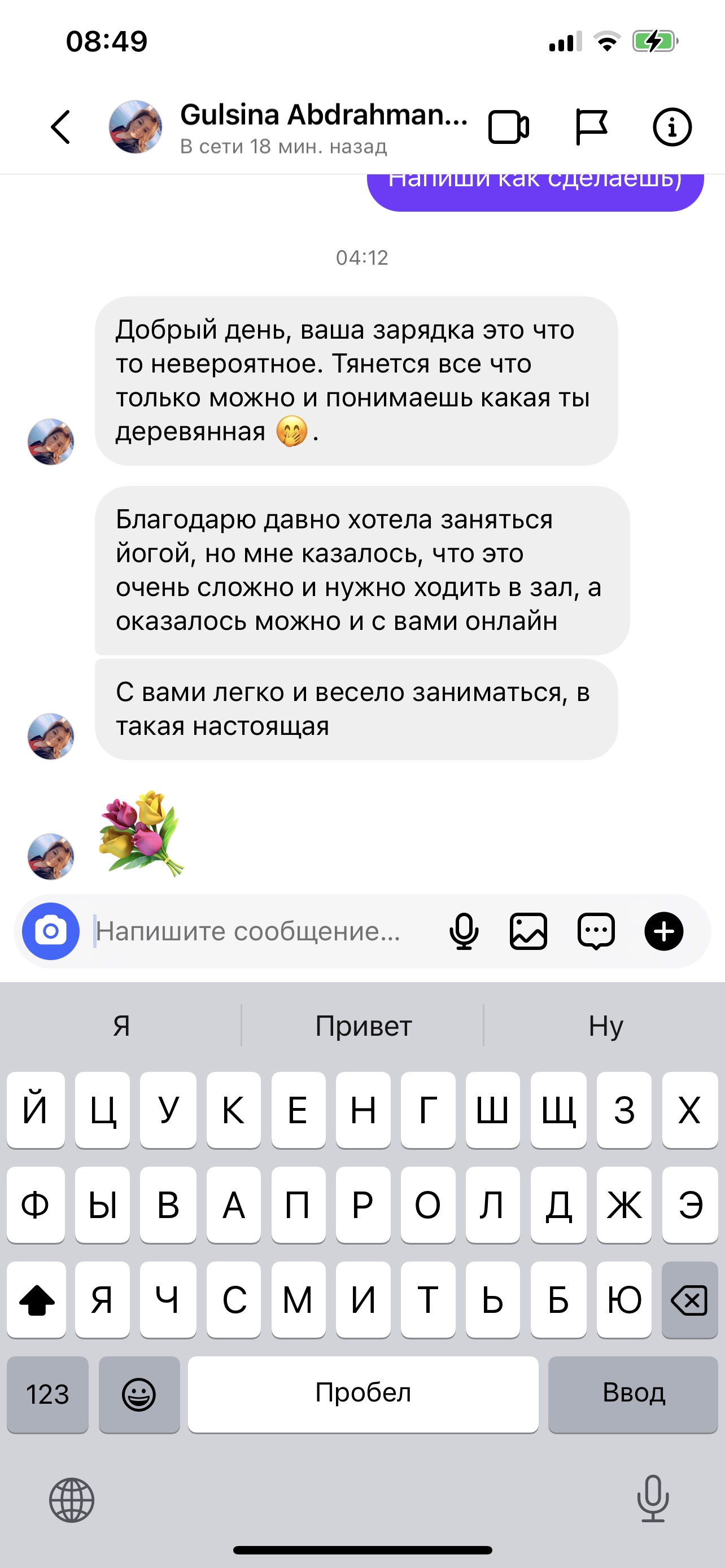
Task: Tap the flag icon in header
Action: (x=591, y=127)
